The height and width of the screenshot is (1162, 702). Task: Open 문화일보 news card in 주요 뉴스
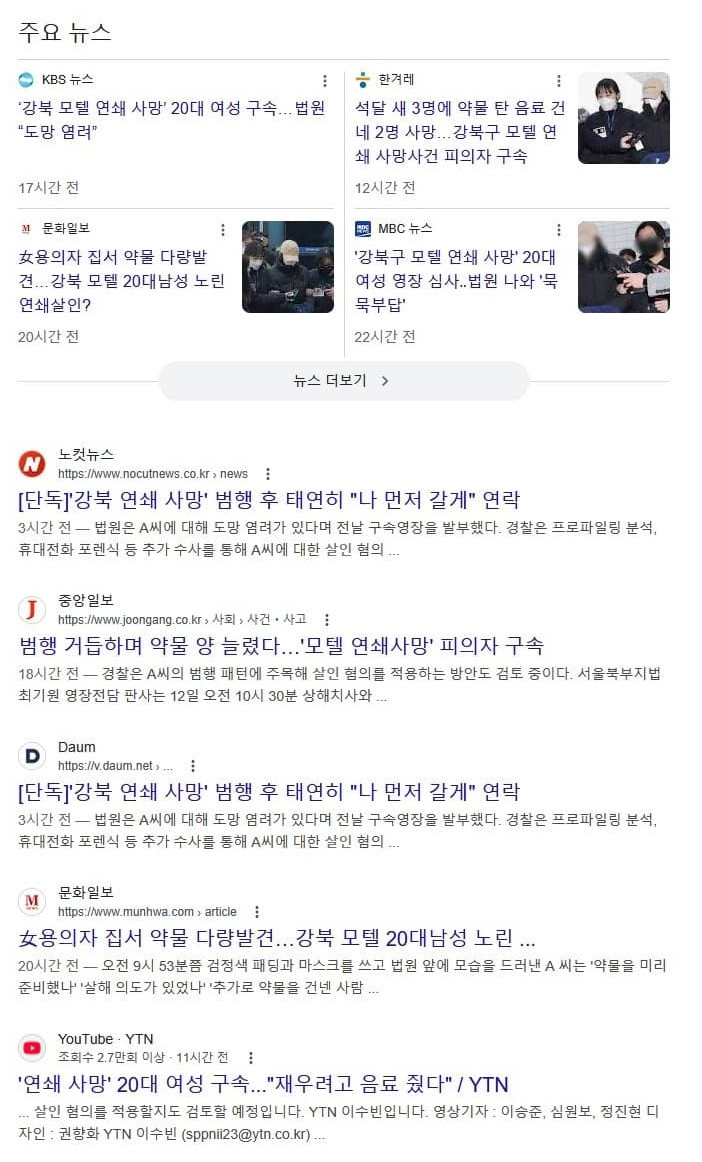coord(122,281)
